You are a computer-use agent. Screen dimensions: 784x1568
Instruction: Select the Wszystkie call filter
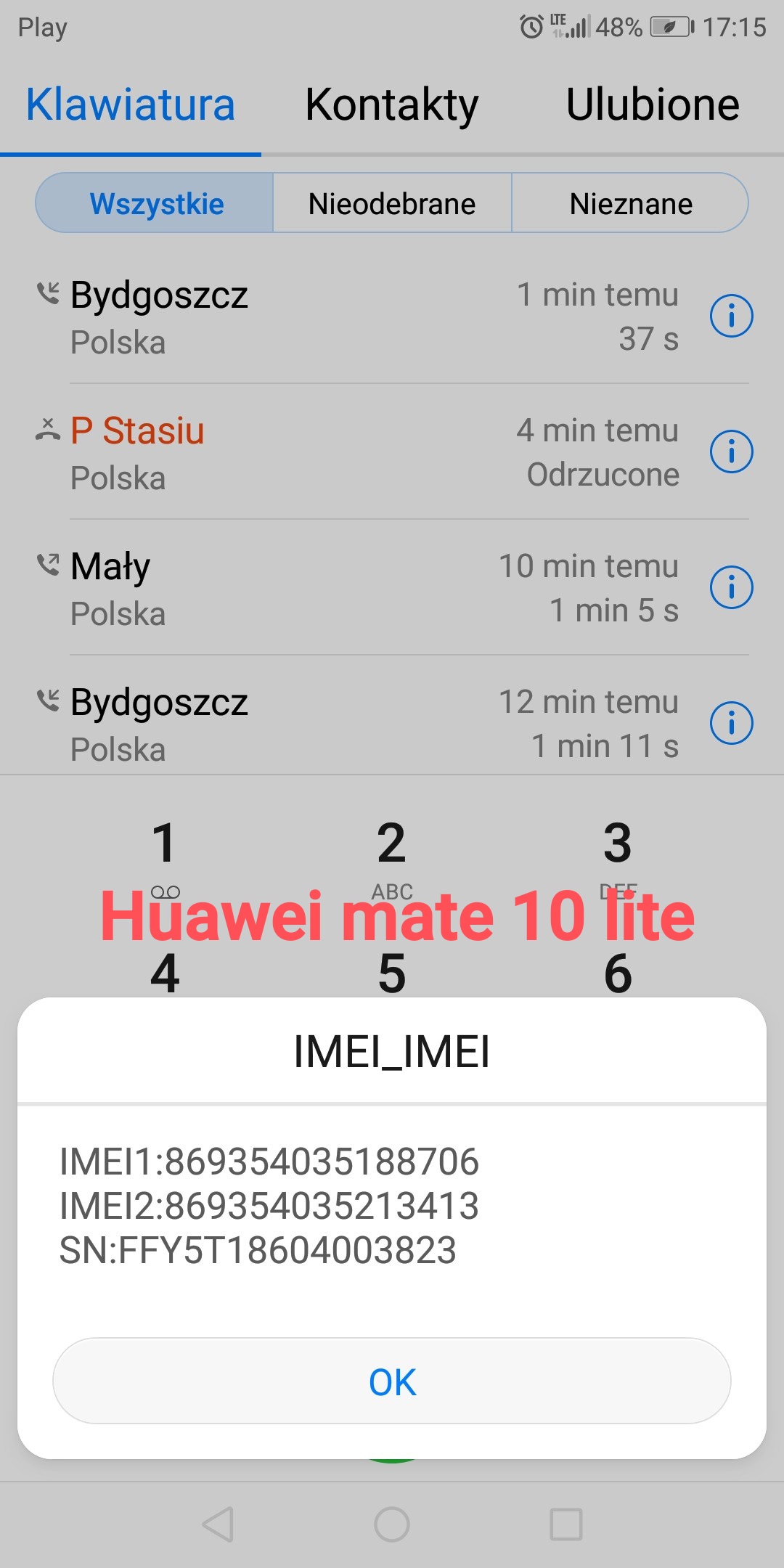point(155,203)
